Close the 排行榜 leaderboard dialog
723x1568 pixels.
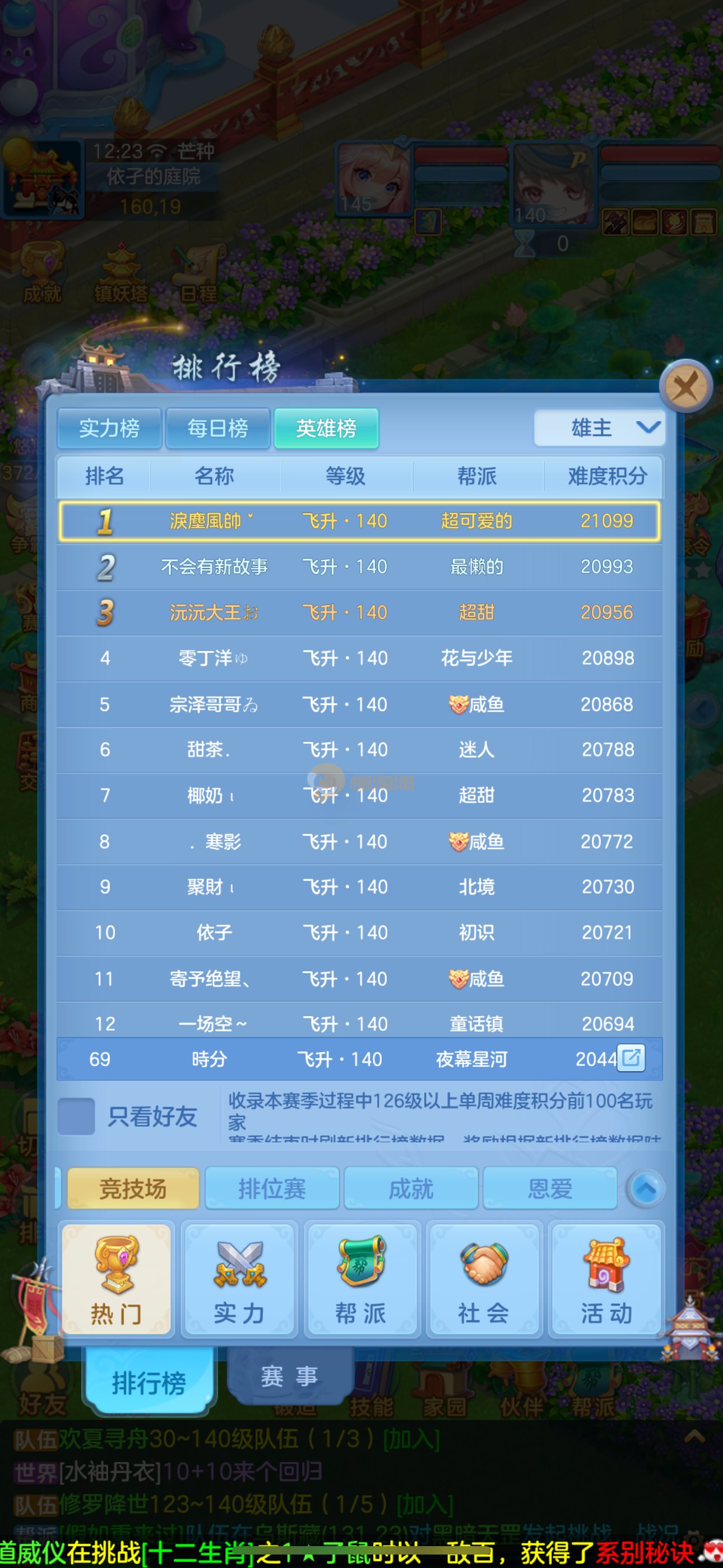[x=686, y=386]
